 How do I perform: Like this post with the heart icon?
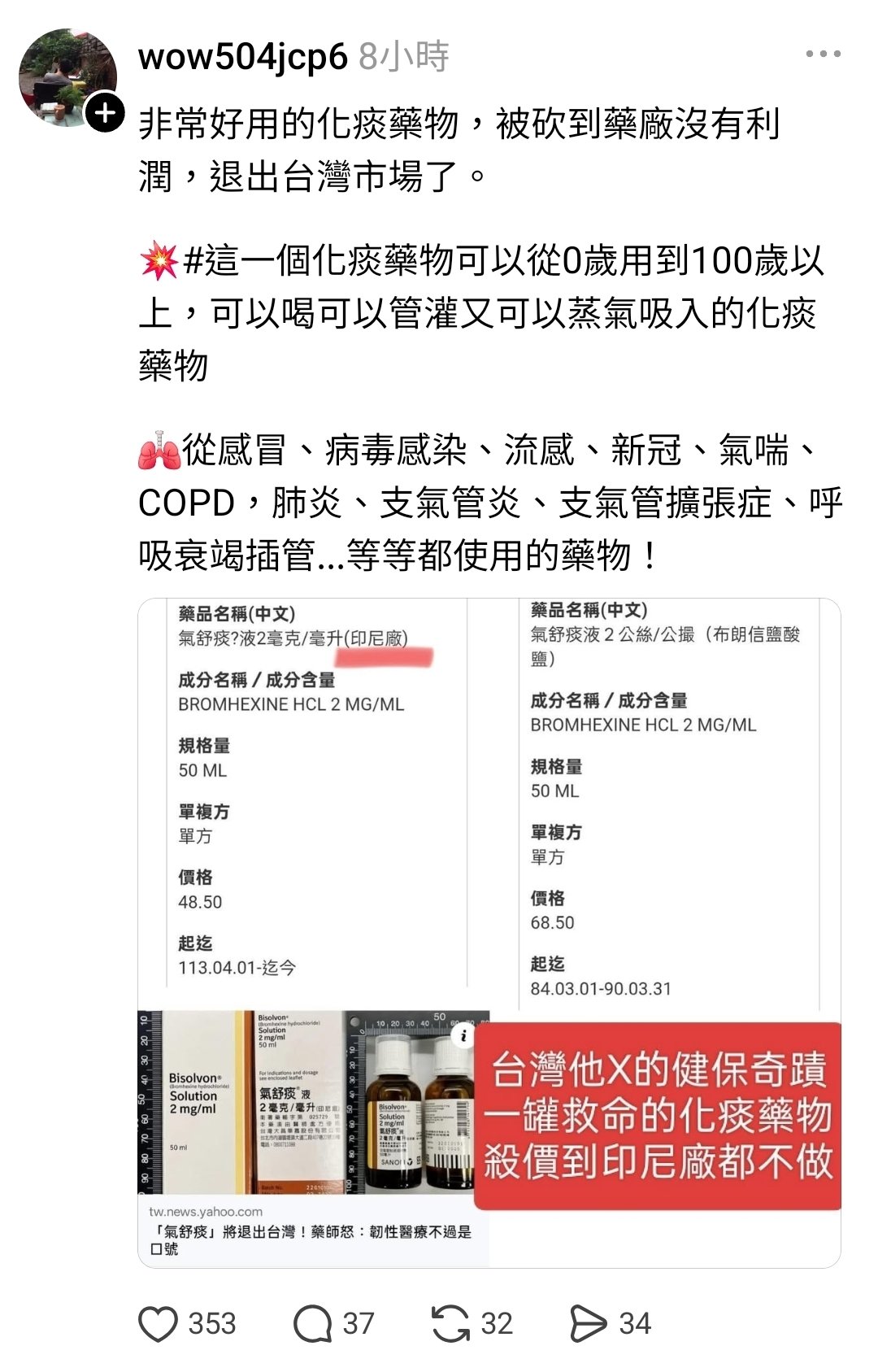(x=158, y=1323)
